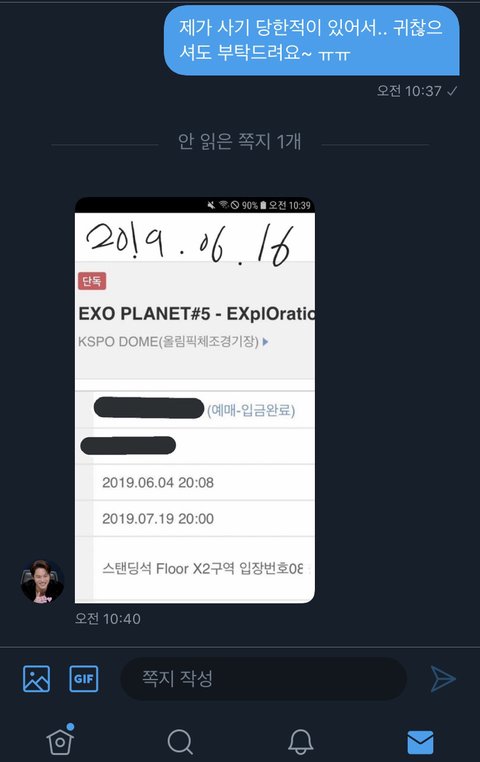
Task: Send the message with the arrow icon
Action: (x=443, y=678)
